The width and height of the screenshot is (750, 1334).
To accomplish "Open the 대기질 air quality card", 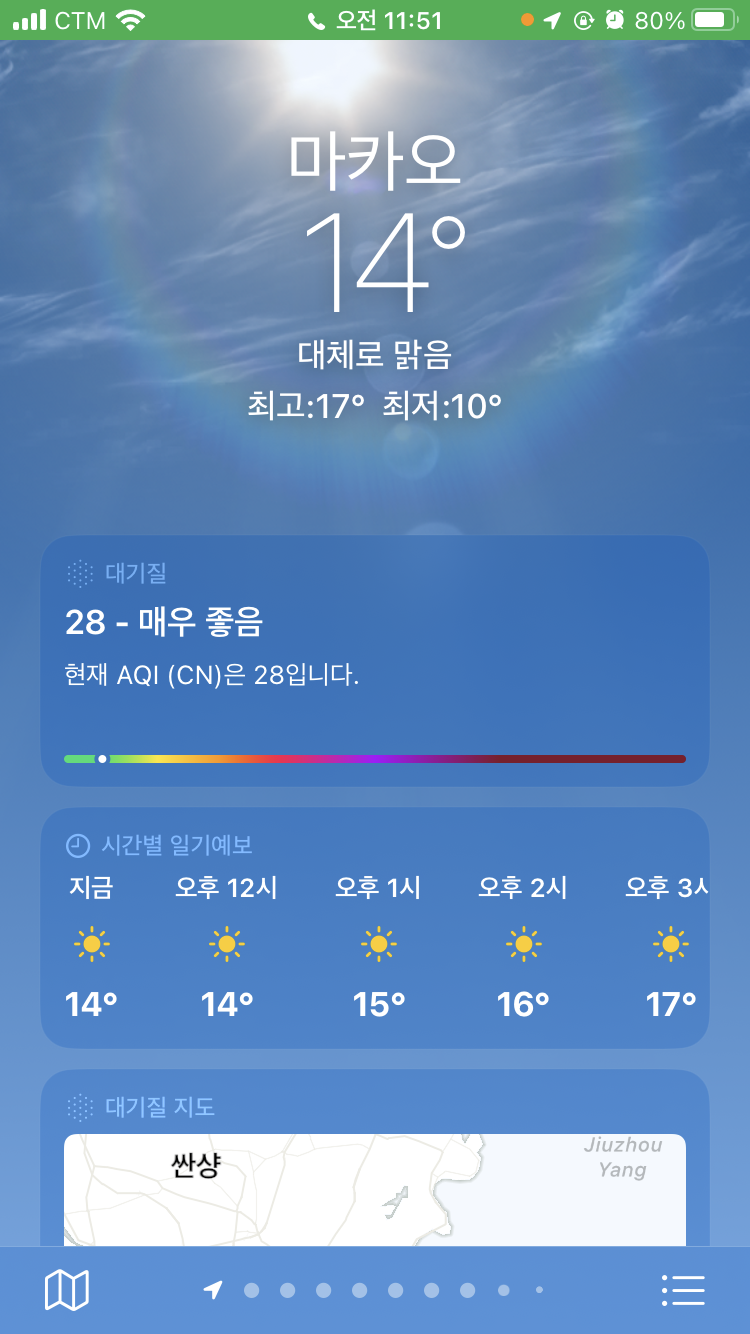I will point(375,660).
